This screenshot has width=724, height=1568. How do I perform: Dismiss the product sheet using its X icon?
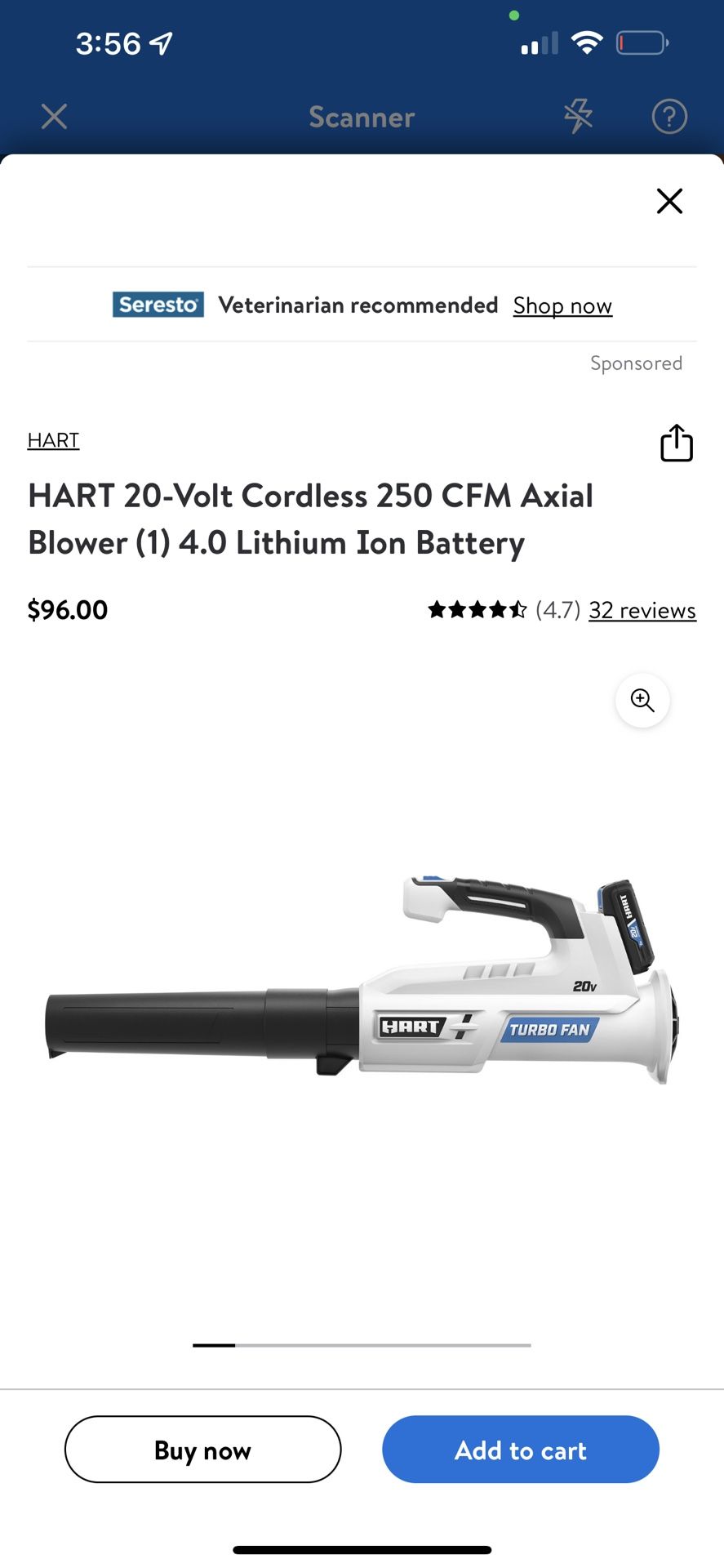tap(669, 201)
